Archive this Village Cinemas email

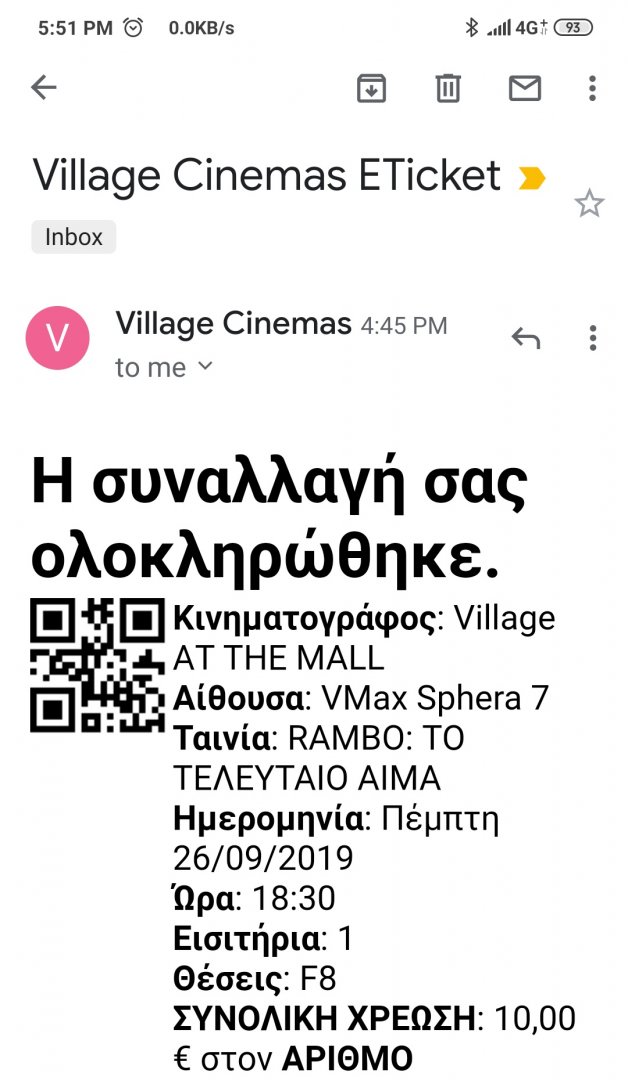click(371, 89)
